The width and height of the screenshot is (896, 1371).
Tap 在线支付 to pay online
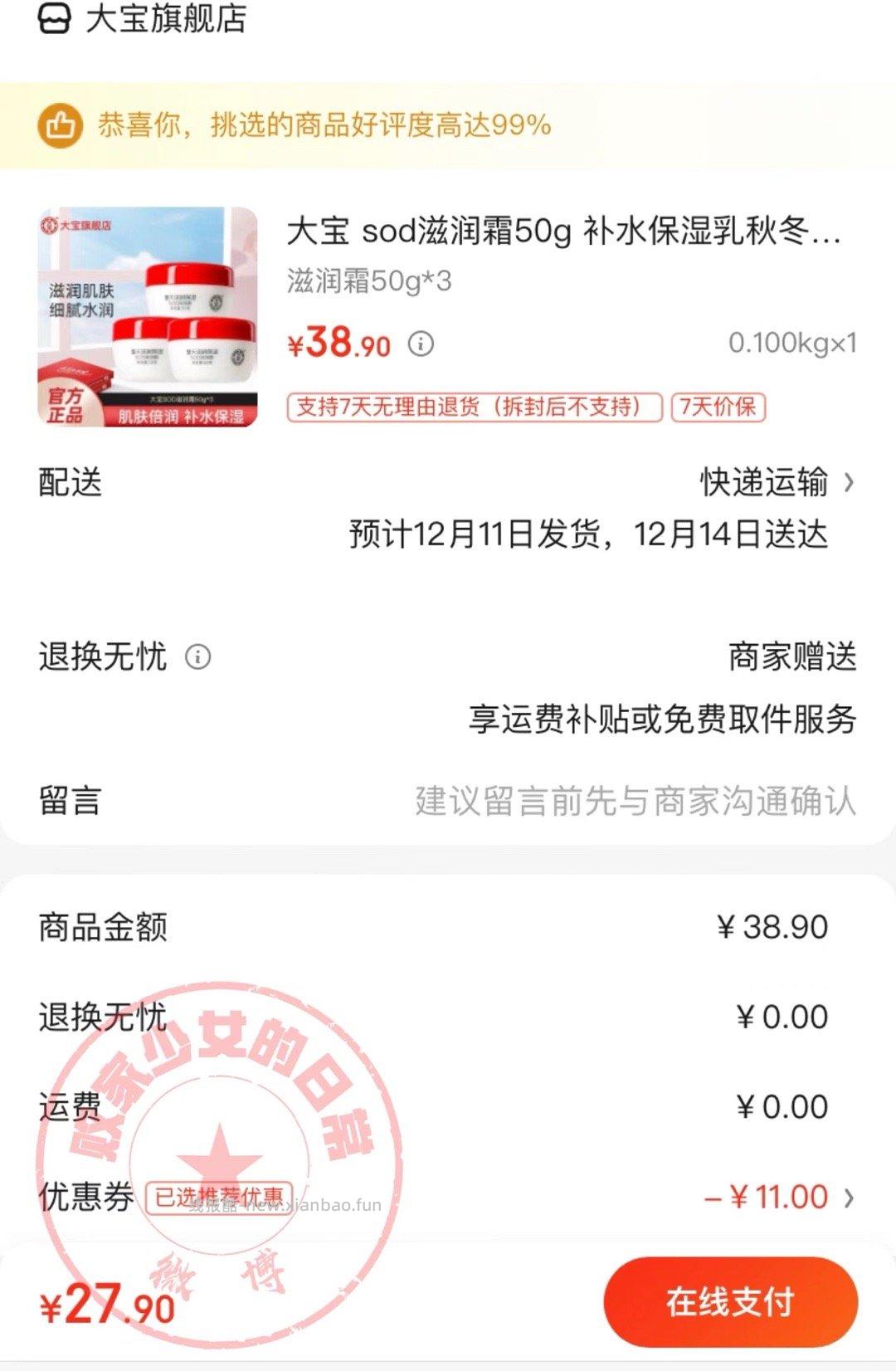[730, 1302]
